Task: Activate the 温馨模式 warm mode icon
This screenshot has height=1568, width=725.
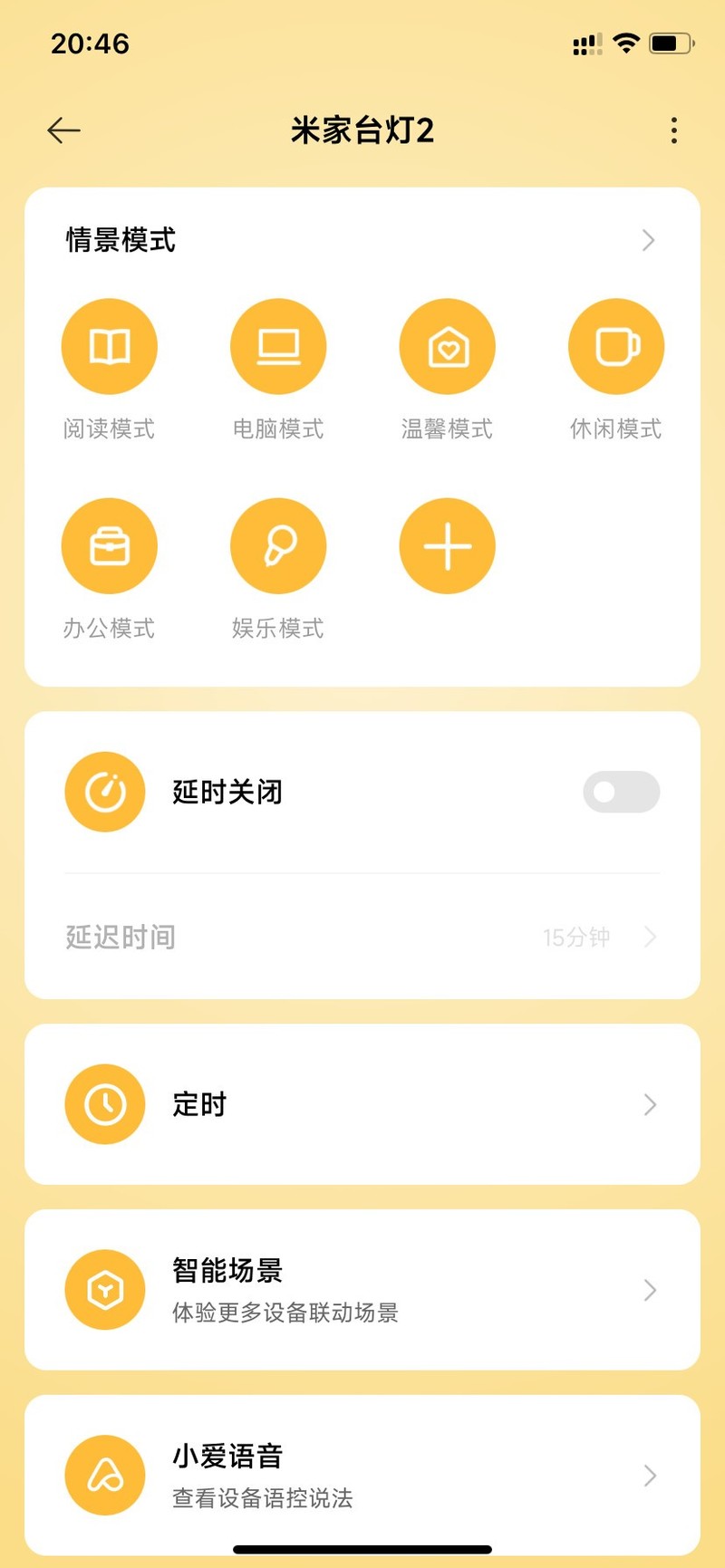Action: point(447,345)
